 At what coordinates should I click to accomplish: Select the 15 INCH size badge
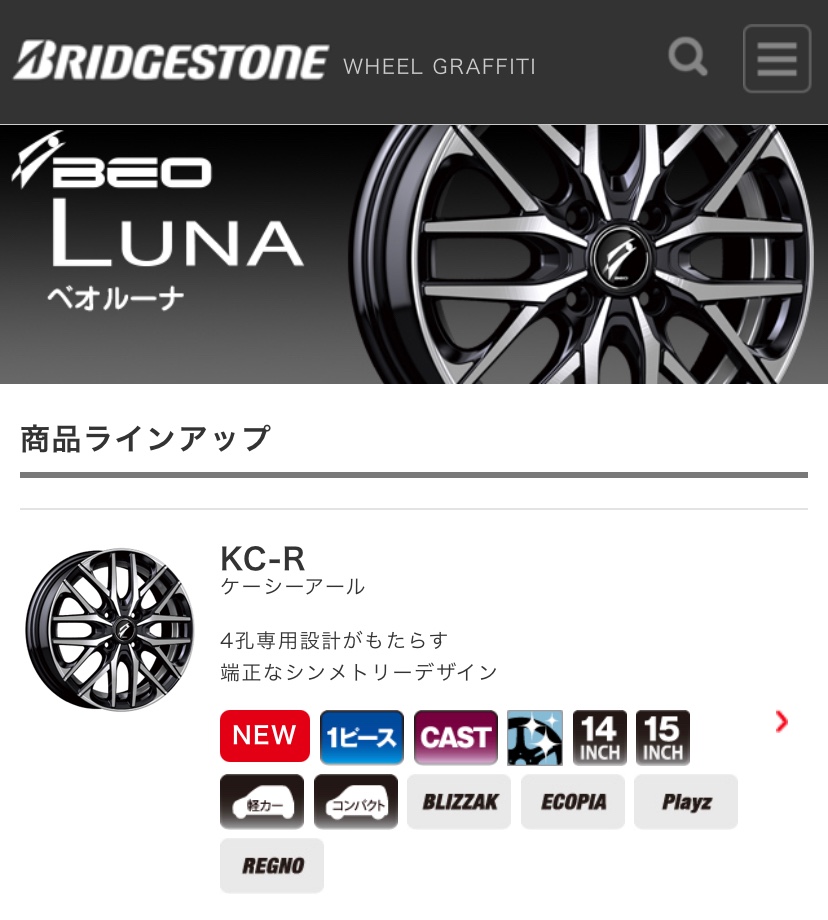pyautogui.click(x=662, y=736)
